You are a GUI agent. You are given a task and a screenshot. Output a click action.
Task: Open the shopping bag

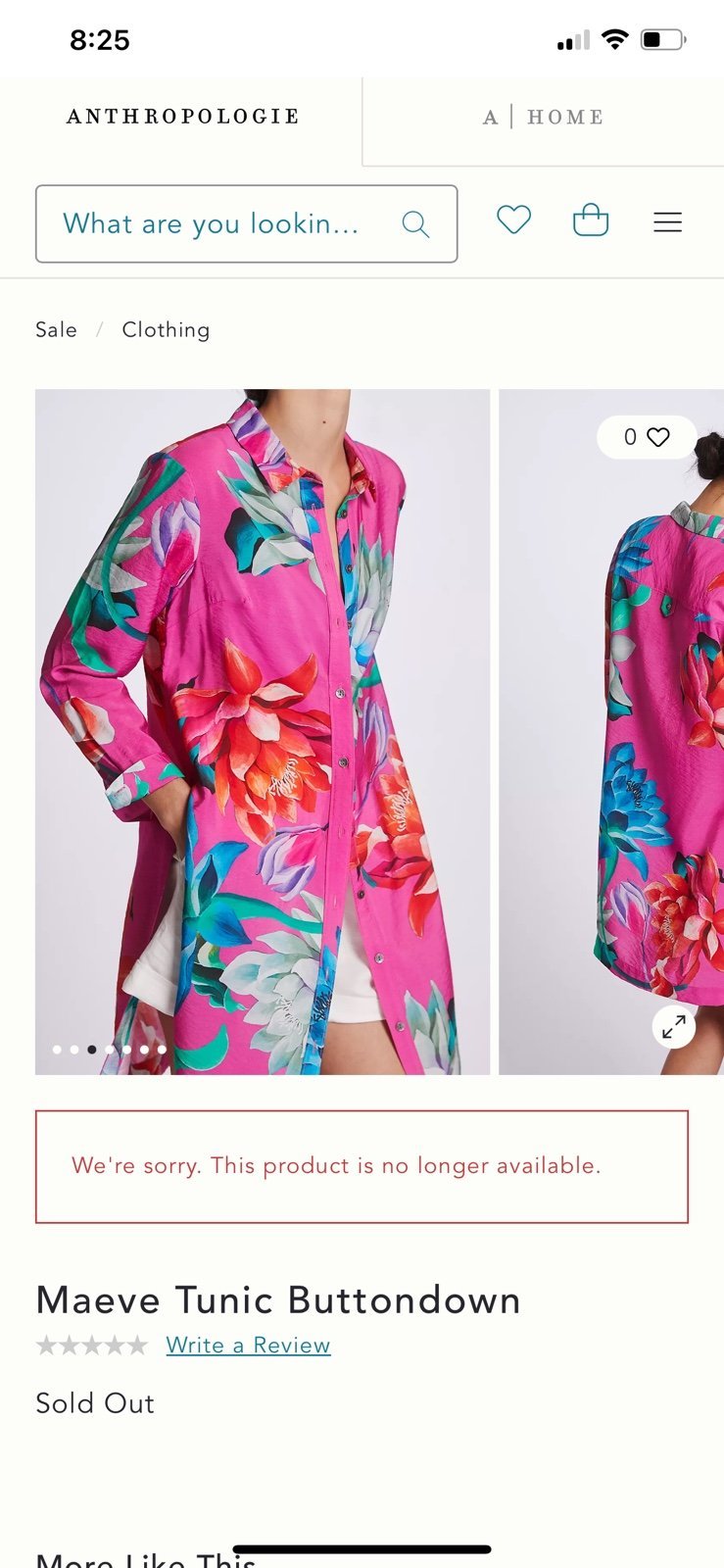coord(591,220)
